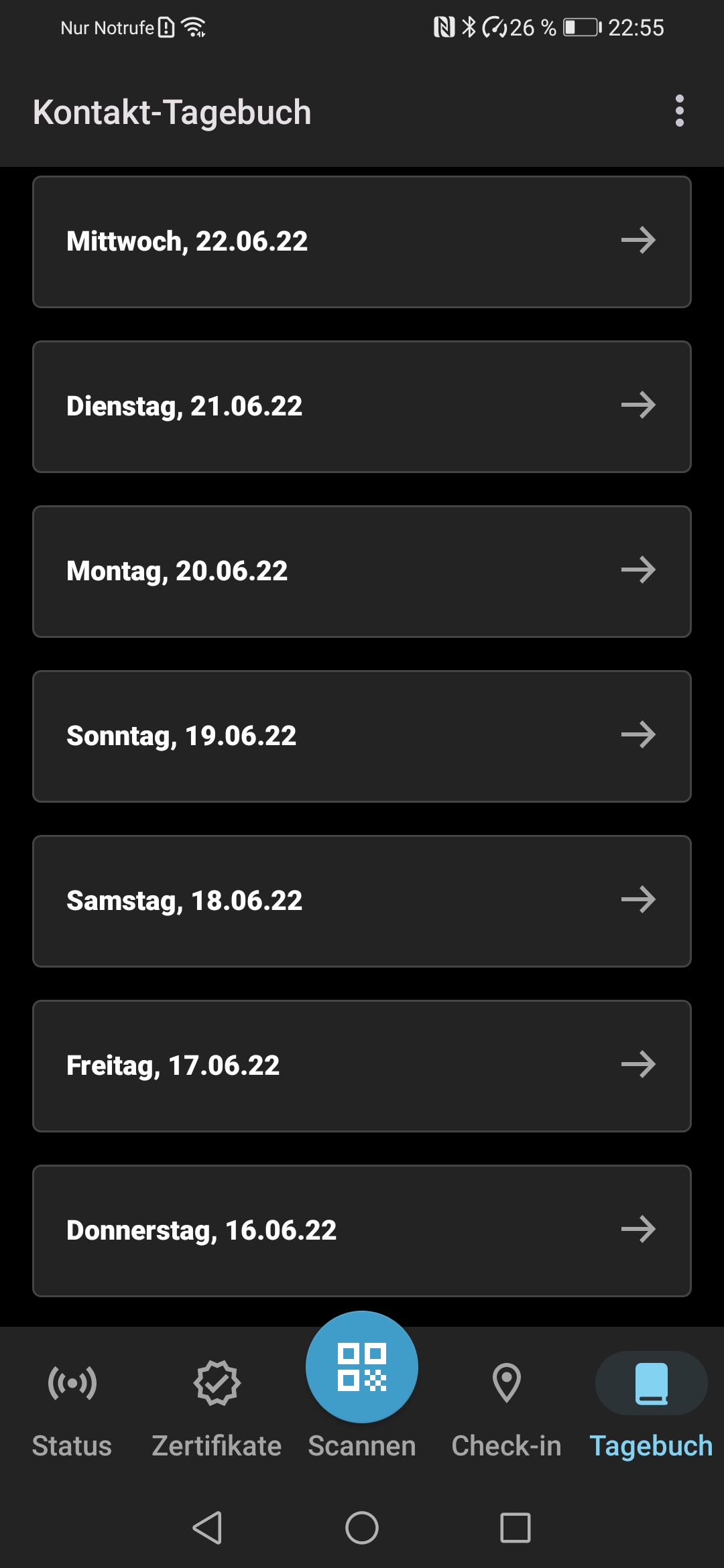Open the entry for Montag, 20.06.22
Viewport: 724px width, 1568px height.
coord(362,572)
